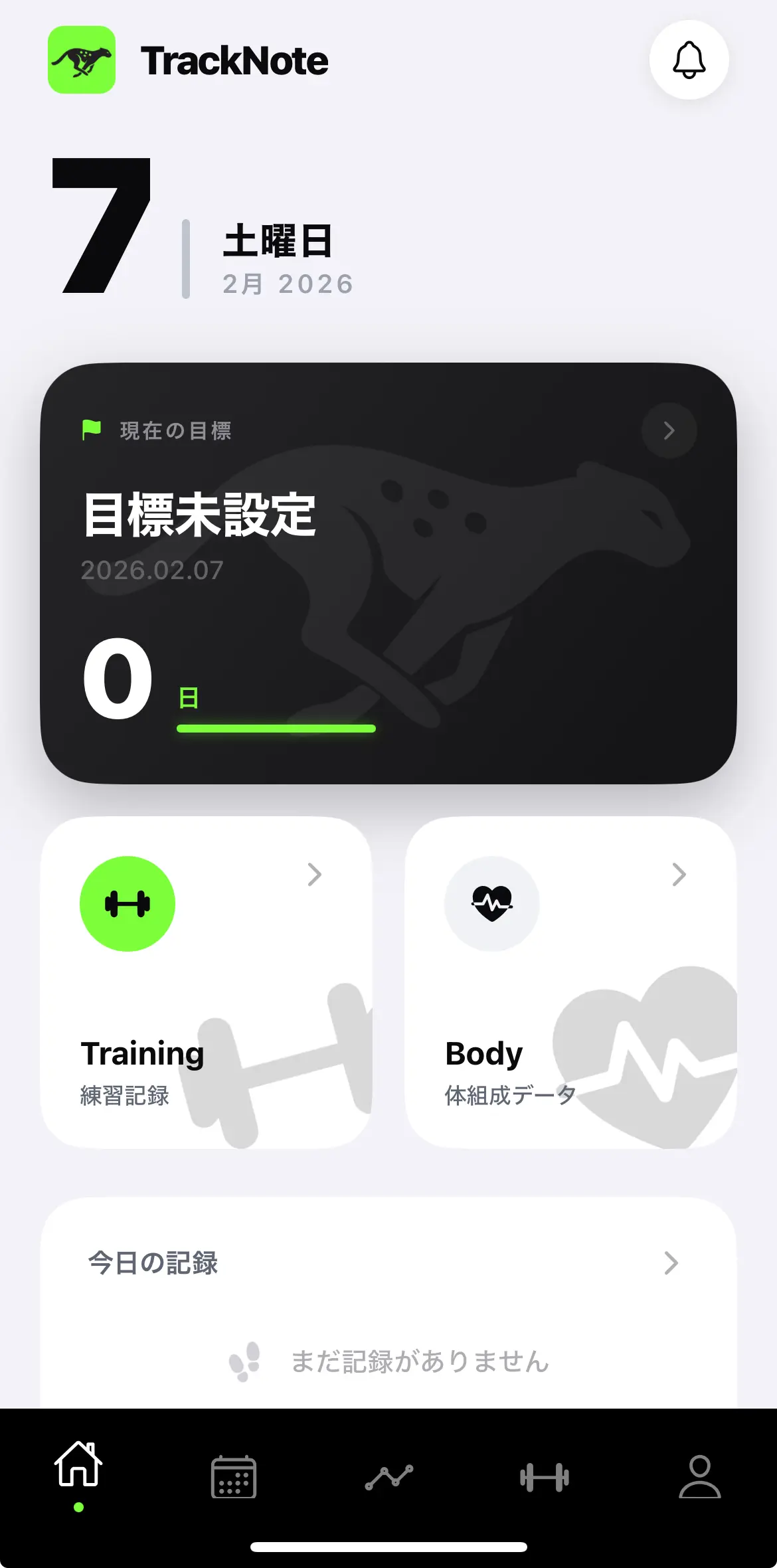777x1568 pixels.
Task: Open notifications via the bell icon
Action: pos(689,60)
